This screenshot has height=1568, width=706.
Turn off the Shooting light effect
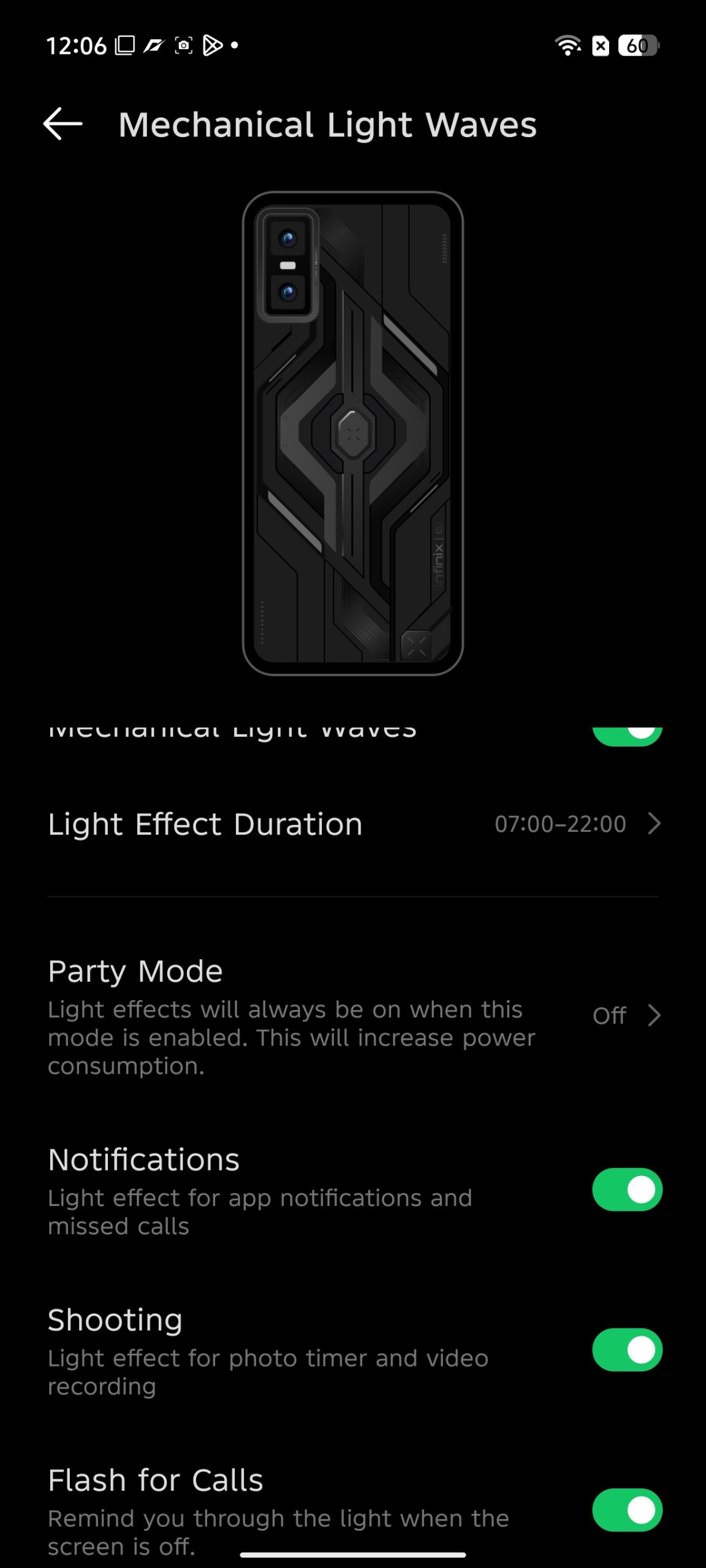(627, 1350)
